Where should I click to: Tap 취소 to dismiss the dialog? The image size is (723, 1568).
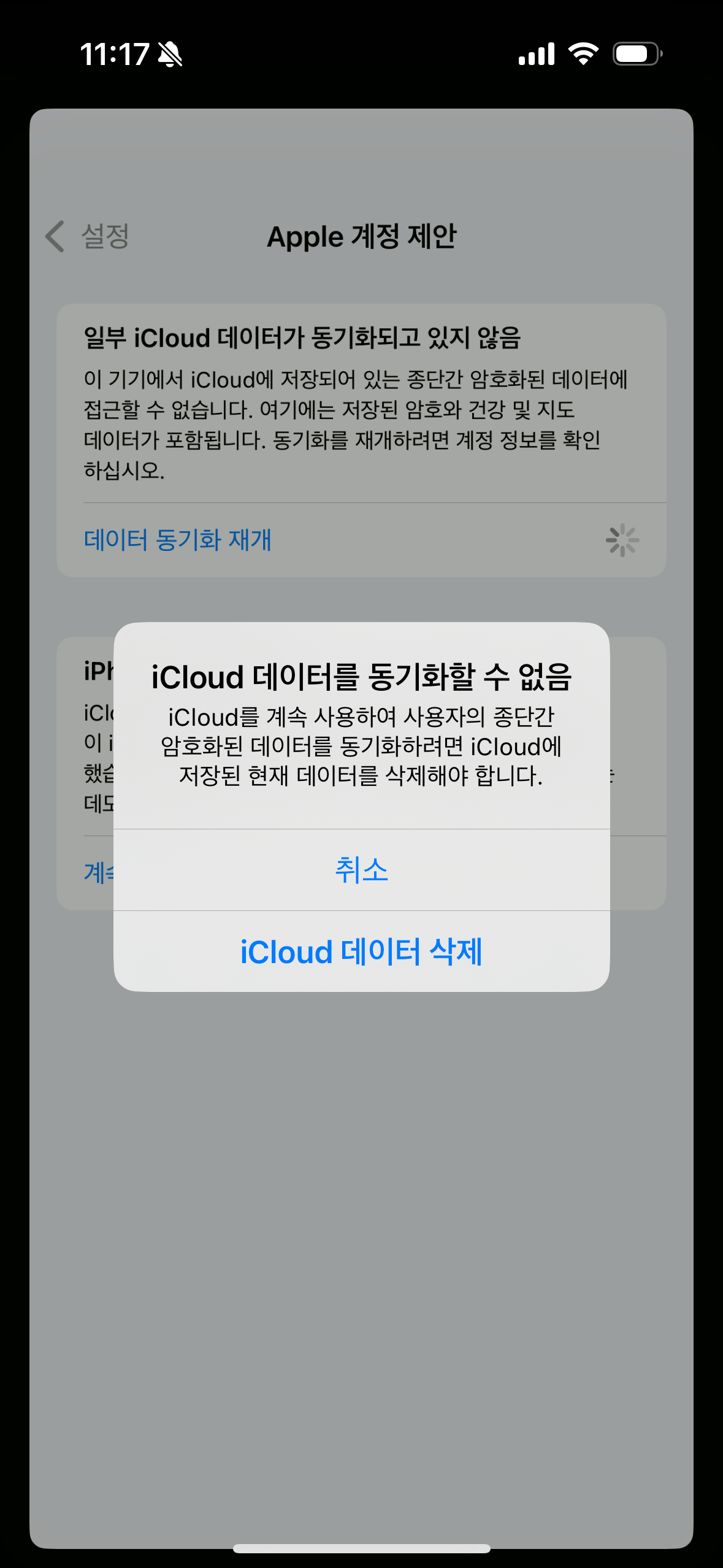tap(361, 870)
